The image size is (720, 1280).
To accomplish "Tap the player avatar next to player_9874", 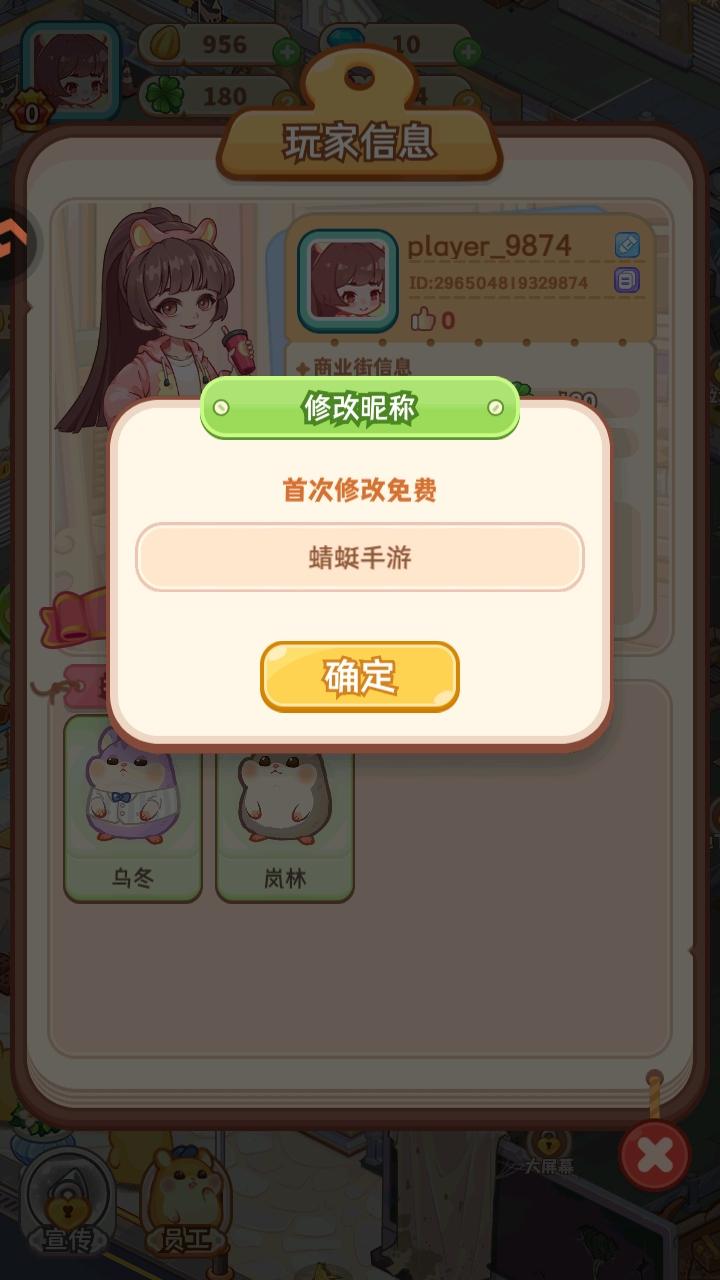I will pyautogui.click(x=347, y=281).
